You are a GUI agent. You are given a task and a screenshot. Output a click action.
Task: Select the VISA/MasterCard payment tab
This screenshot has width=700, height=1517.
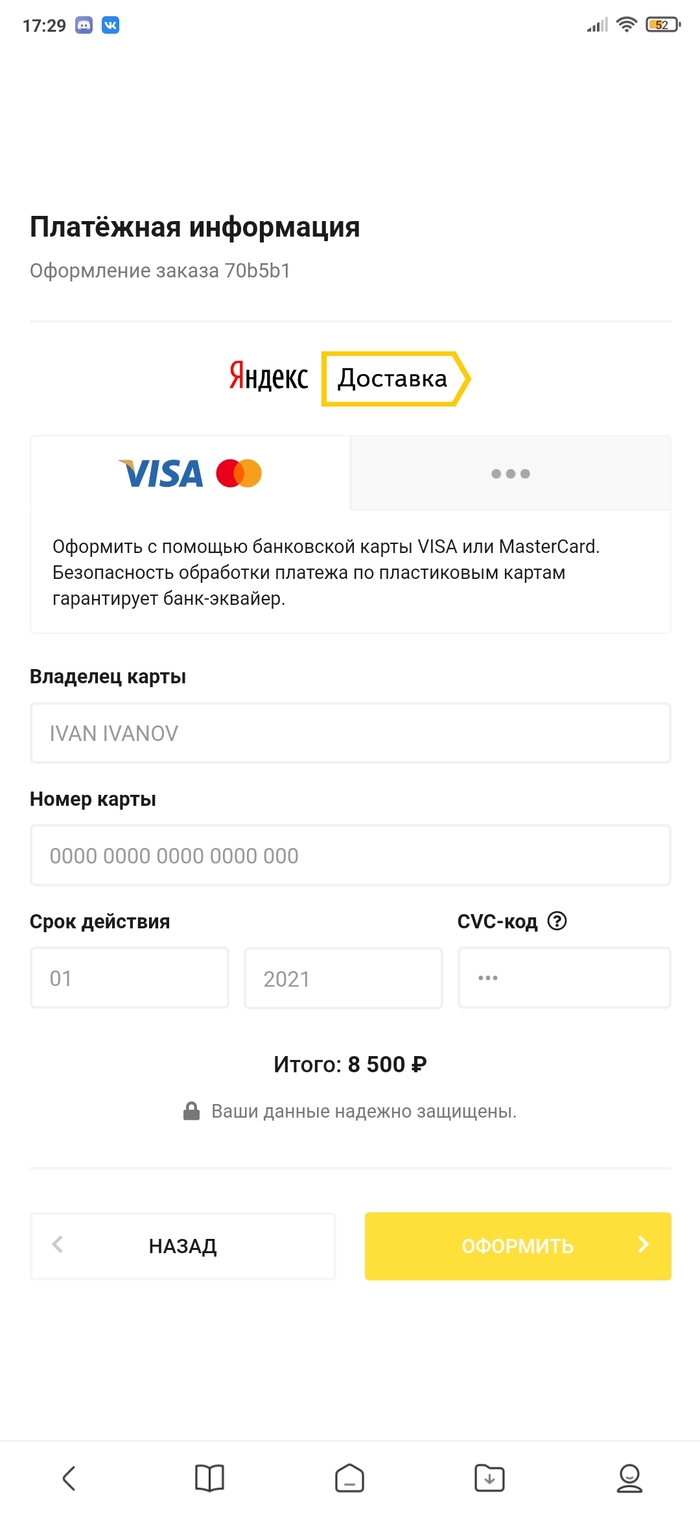pos(190,473)
